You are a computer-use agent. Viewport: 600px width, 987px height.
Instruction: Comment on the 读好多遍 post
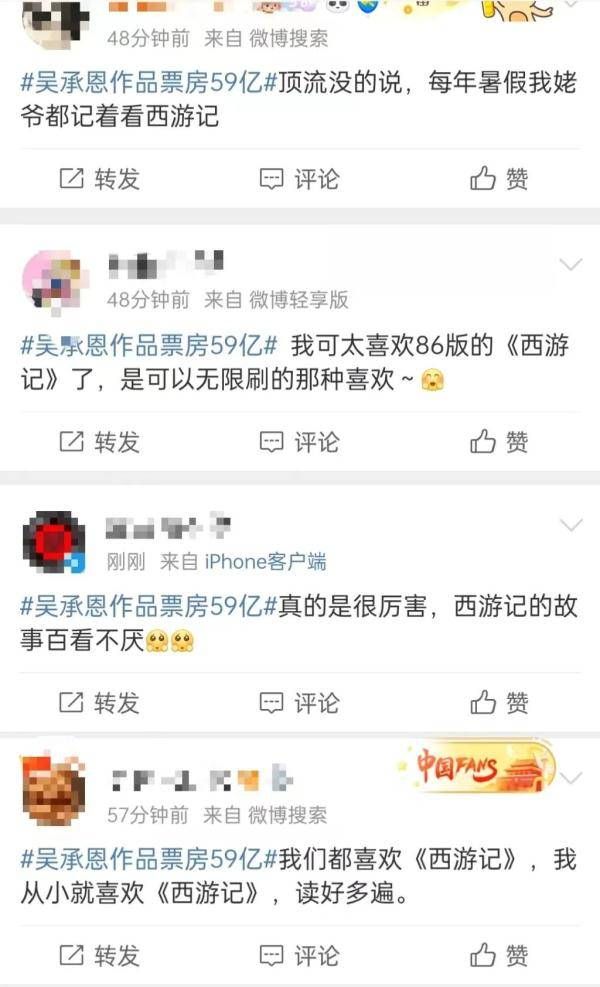[299, 955]
